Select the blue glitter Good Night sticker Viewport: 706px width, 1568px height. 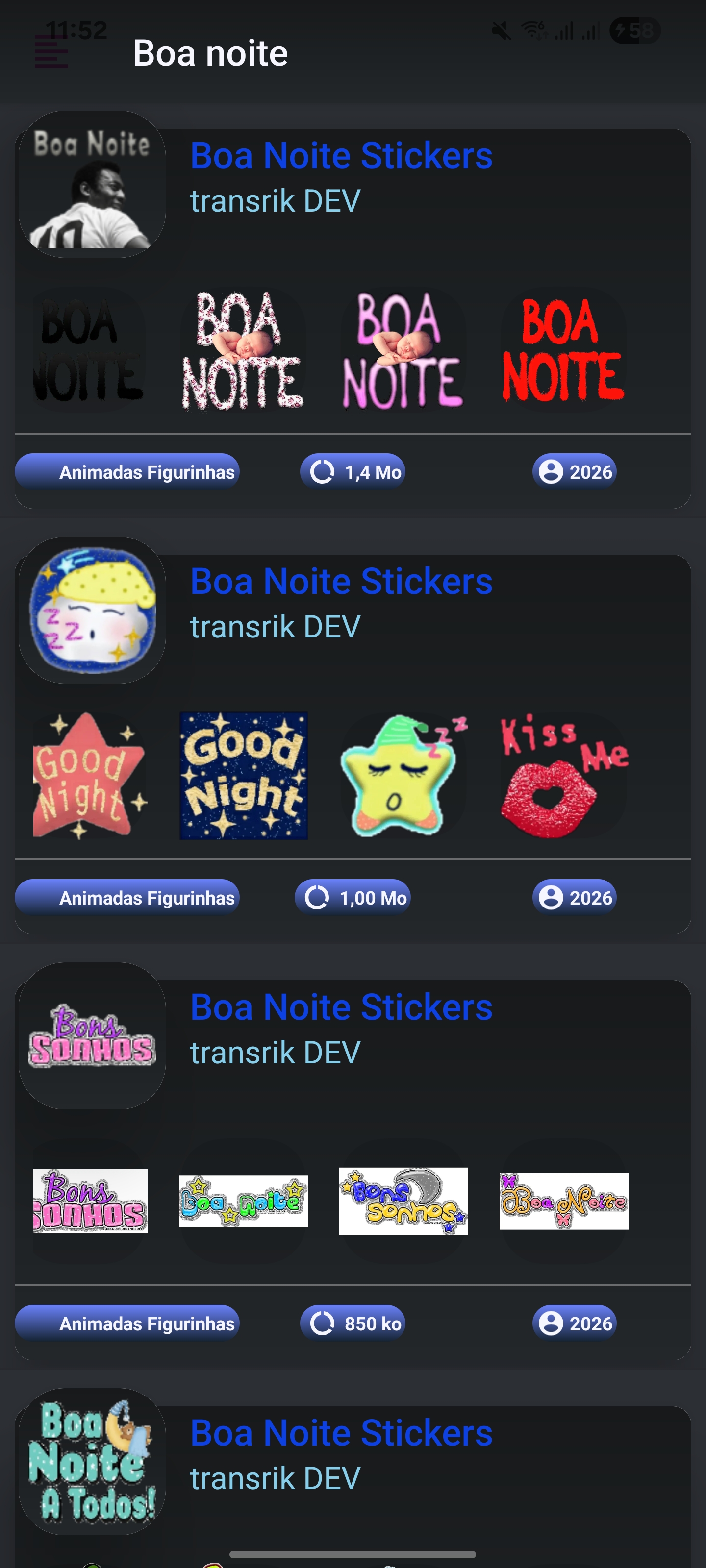[243, 776]
